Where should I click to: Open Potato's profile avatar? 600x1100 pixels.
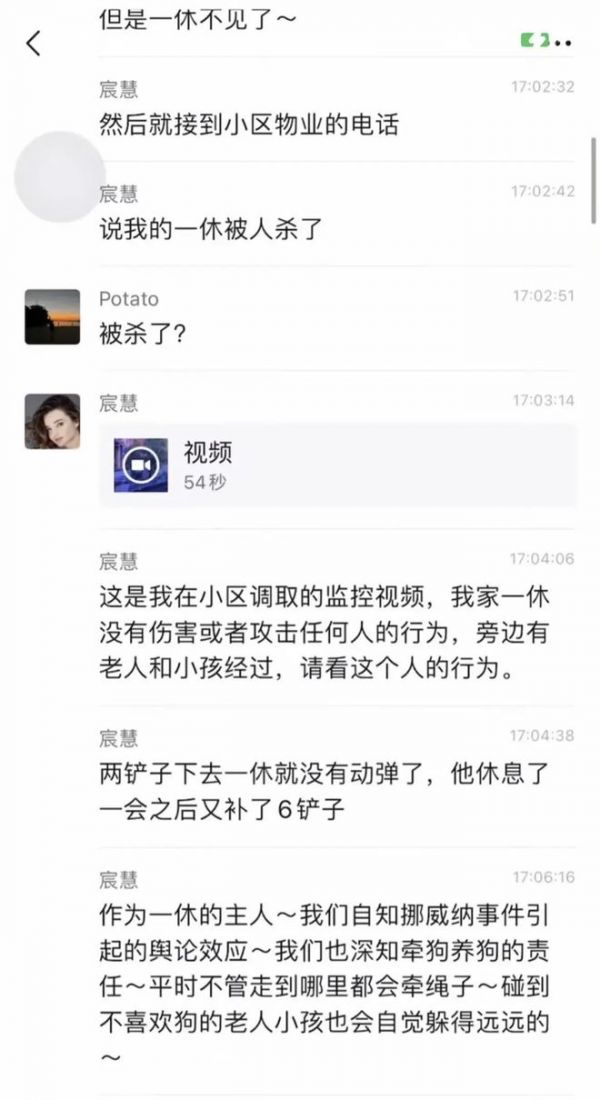pos(52,317)
